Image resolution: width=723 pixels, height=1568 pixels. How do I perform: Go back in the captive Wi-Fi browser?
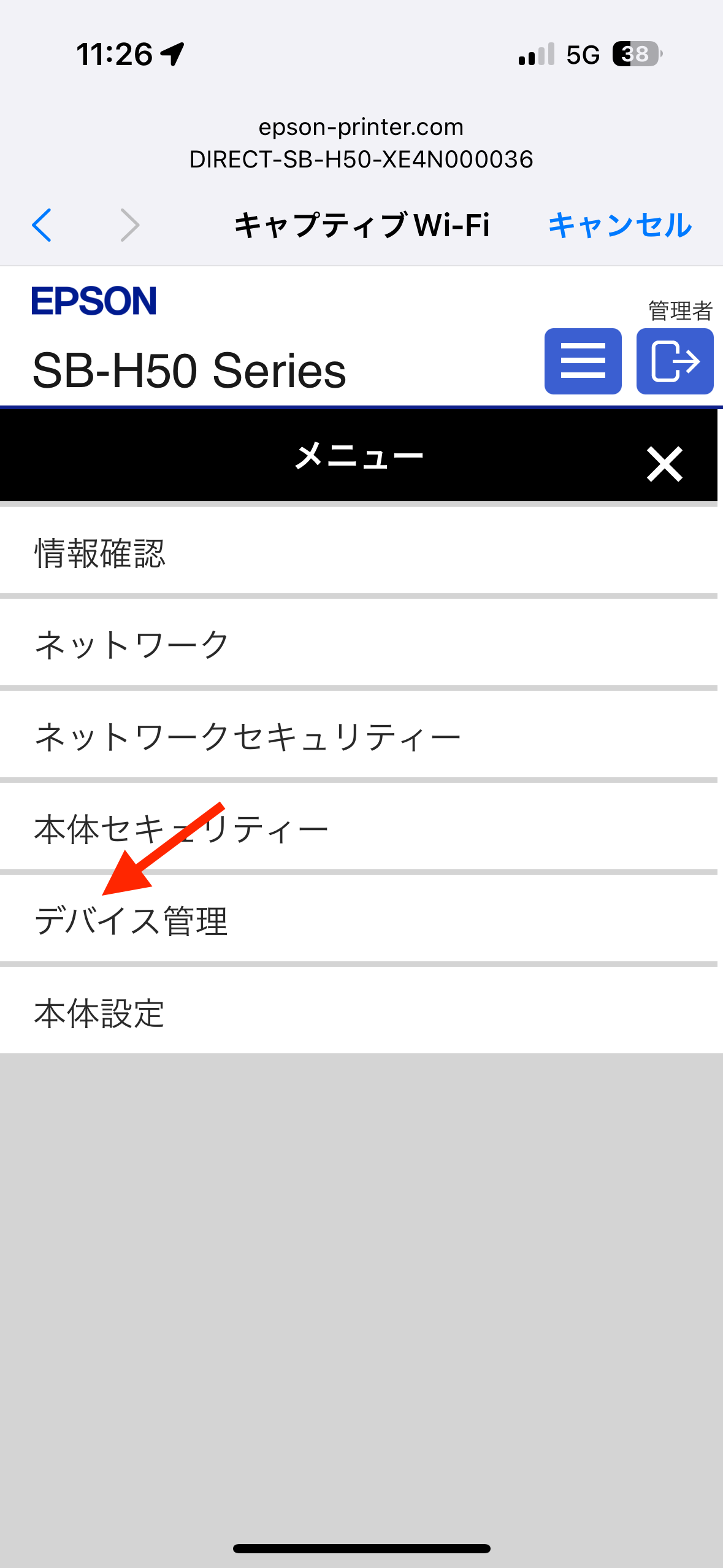[x=42, y=225]
